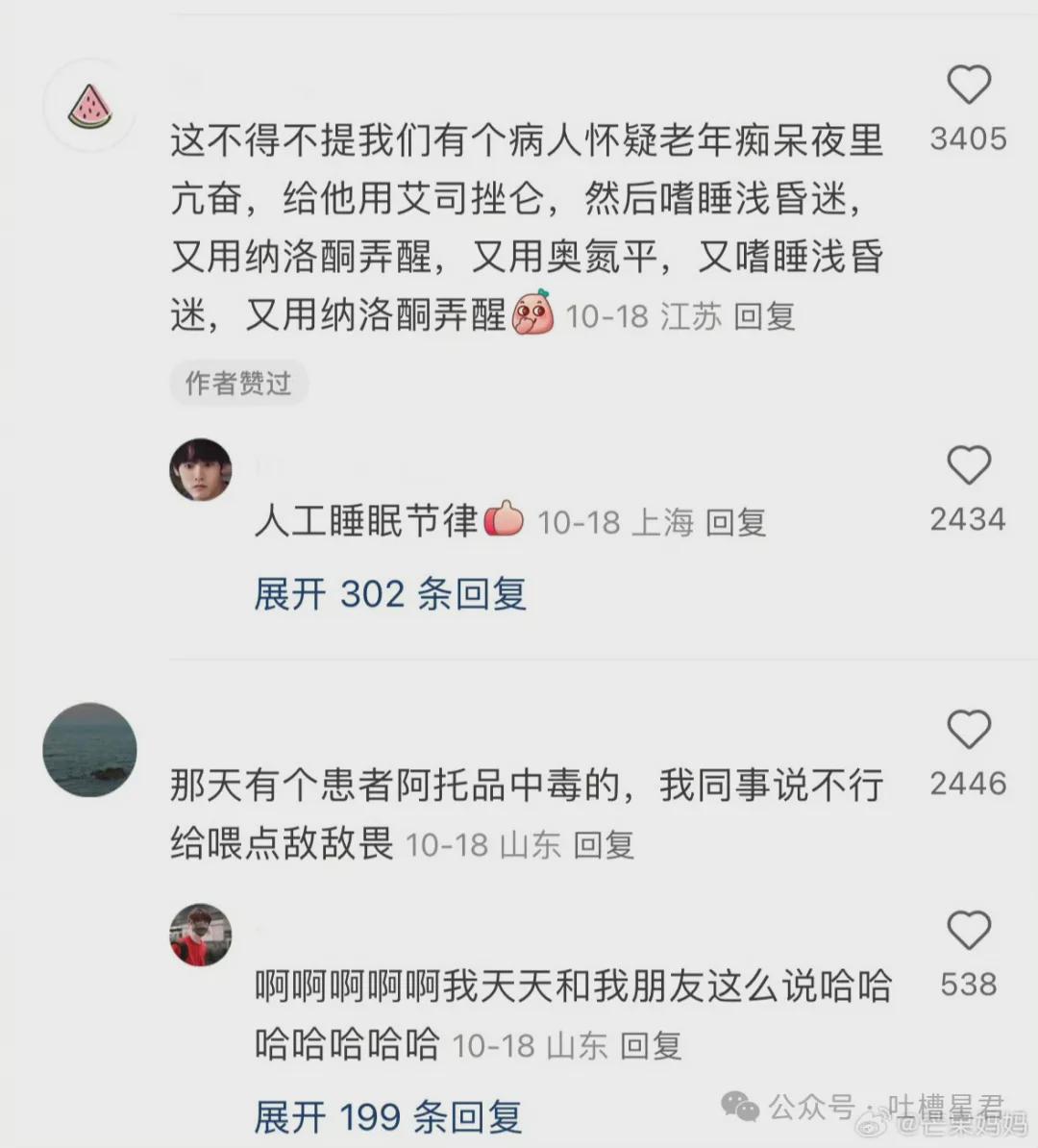Reply to the 哈哈哈哈 comment from 山东
The width and height of the screenshot is (1038, 1148).
pyautogui.click(x=651, y=1045)
